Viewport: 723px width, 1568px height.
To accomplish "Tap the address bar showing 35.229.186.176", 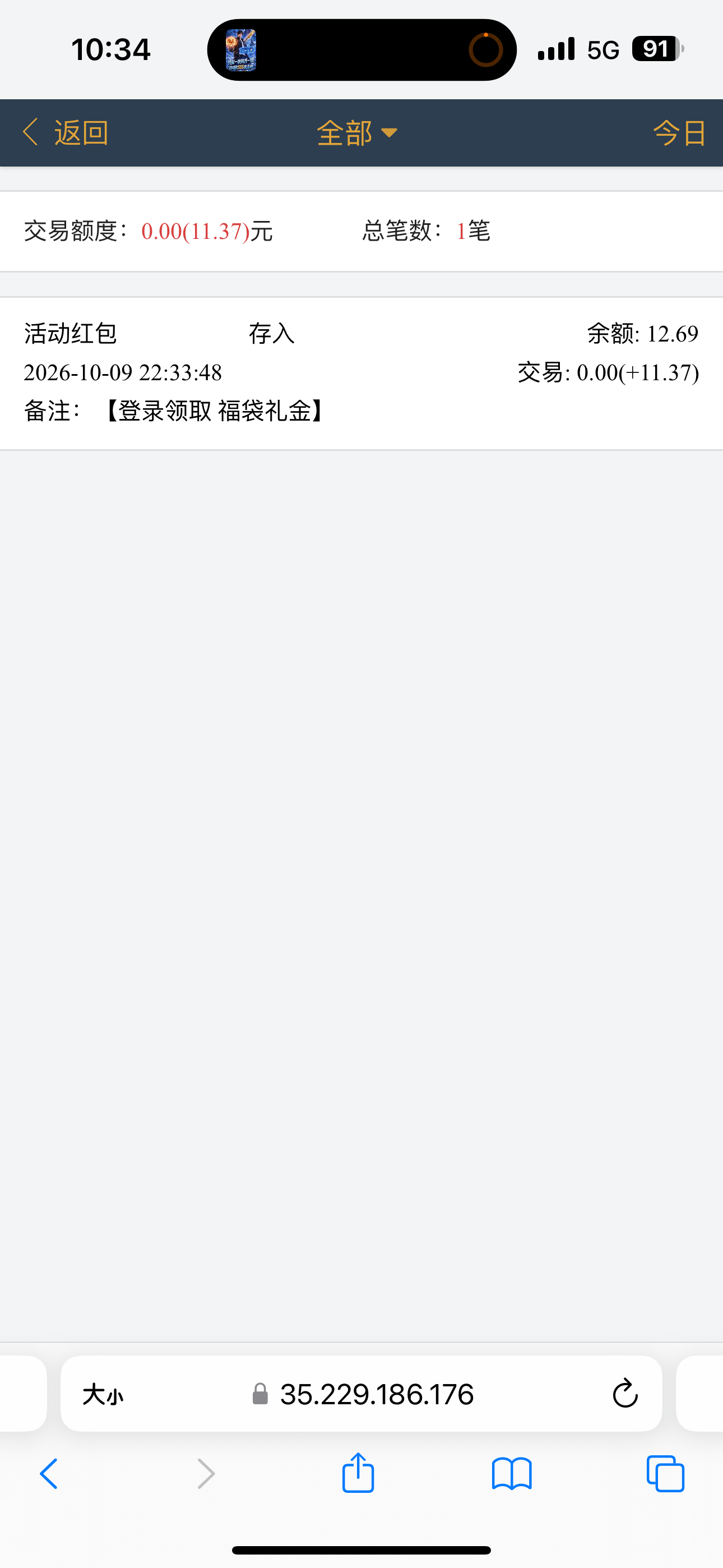I will click(363, 1395).
